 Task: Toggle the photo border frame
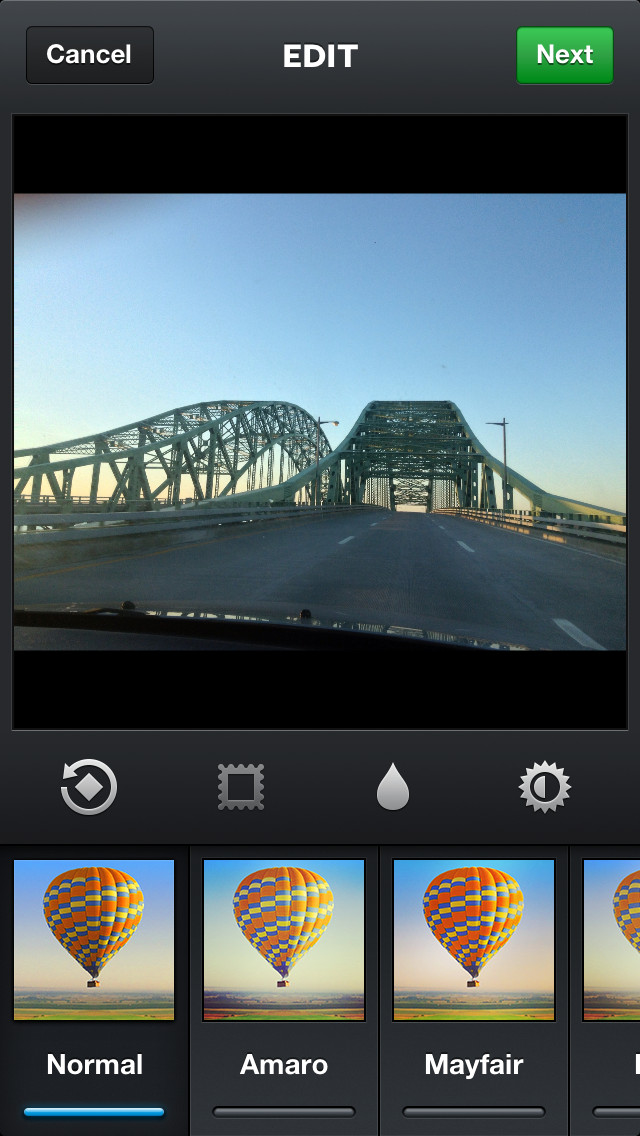241,787
